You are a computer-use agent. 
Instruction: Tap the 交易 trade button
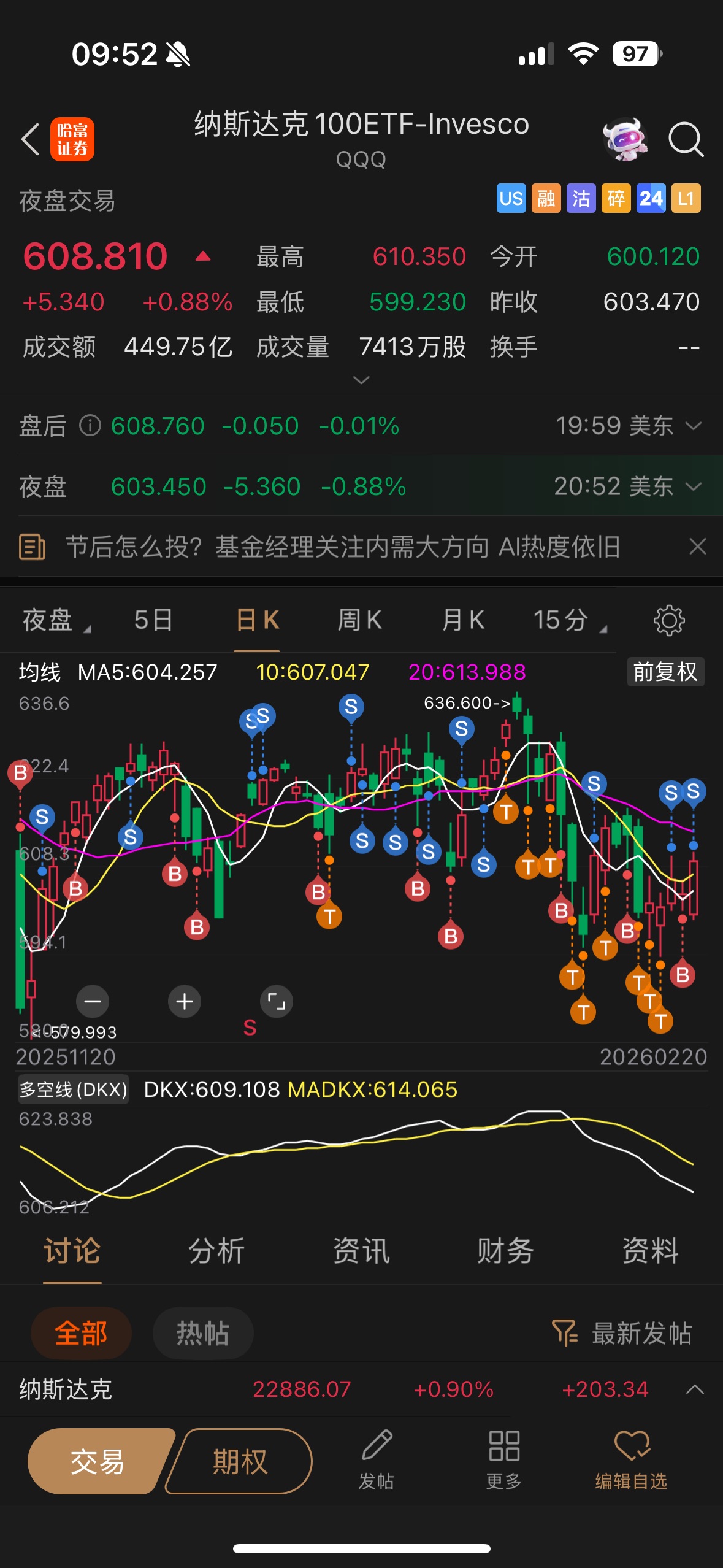coord(98,1461)
